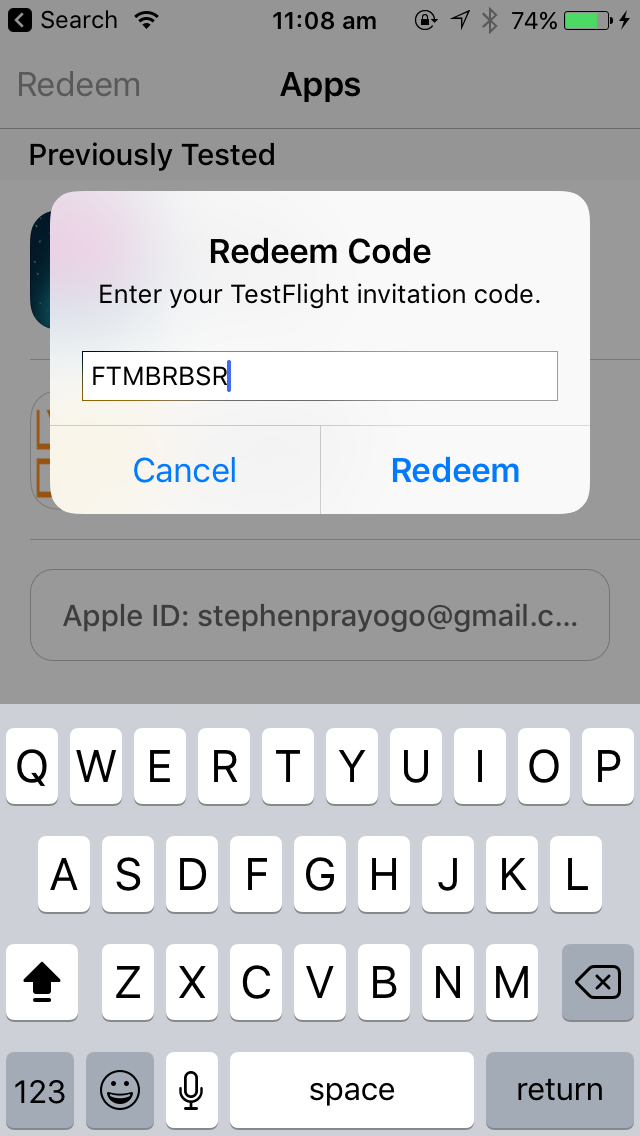Tap the return key on the keyboard
Image resolution: width=640 pixels, height=1136 pixels.
pos(559,1090)
